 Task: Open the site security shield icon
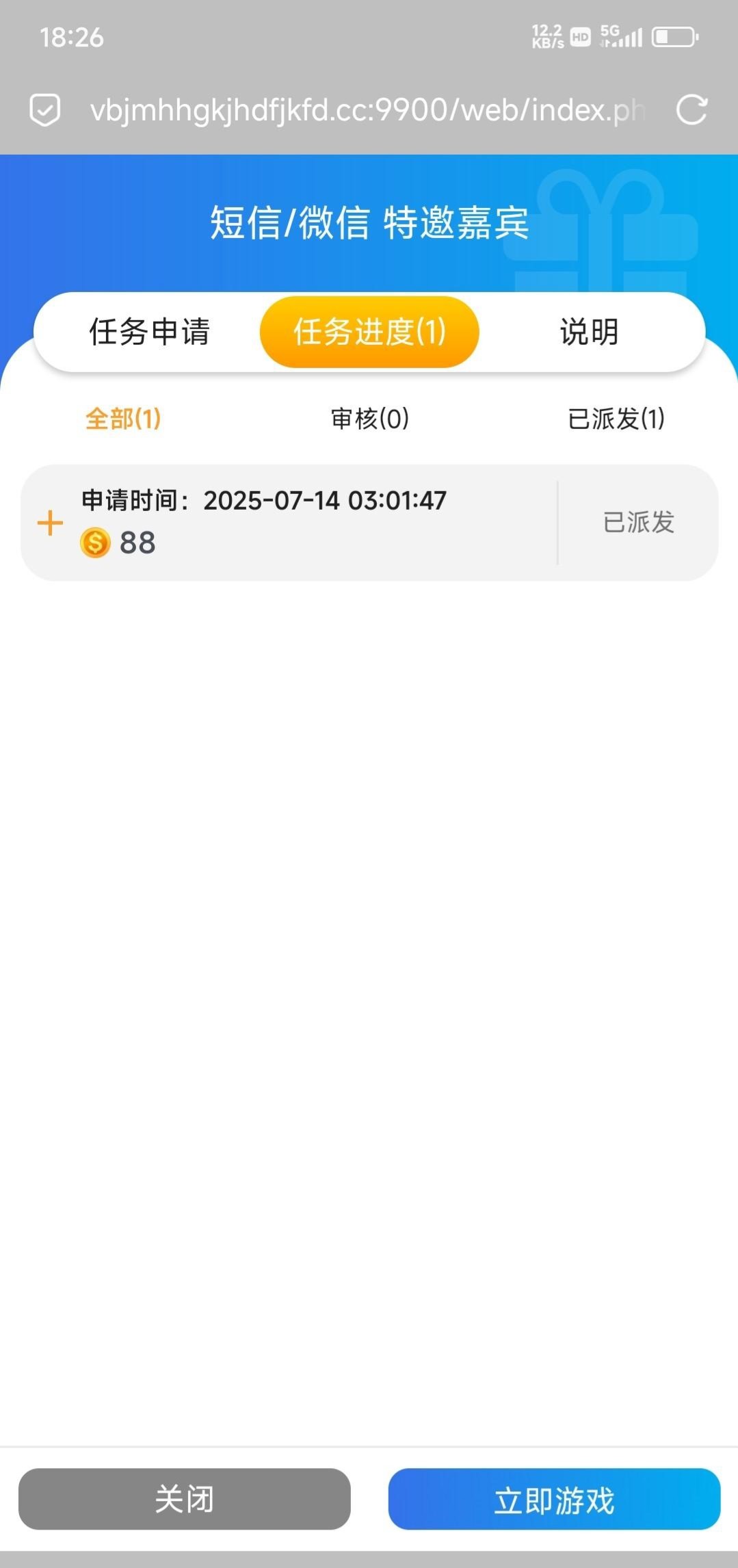point(45,110)
